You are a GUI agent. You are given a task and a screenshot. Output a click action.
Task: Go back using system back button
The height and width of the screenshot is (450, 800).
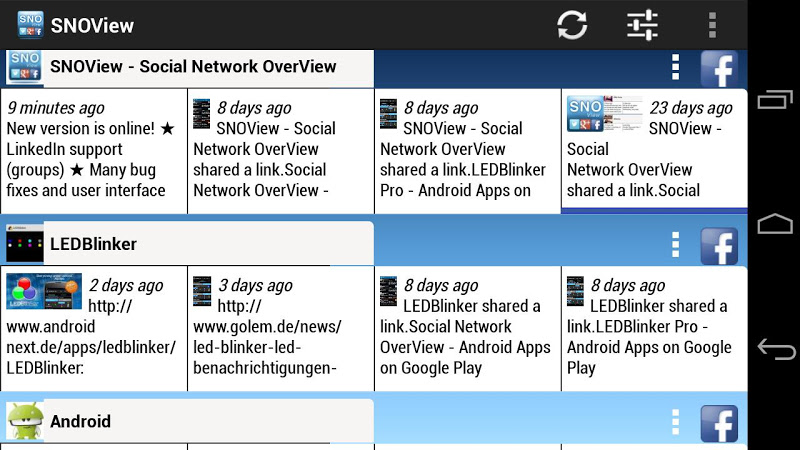[776, 349]
